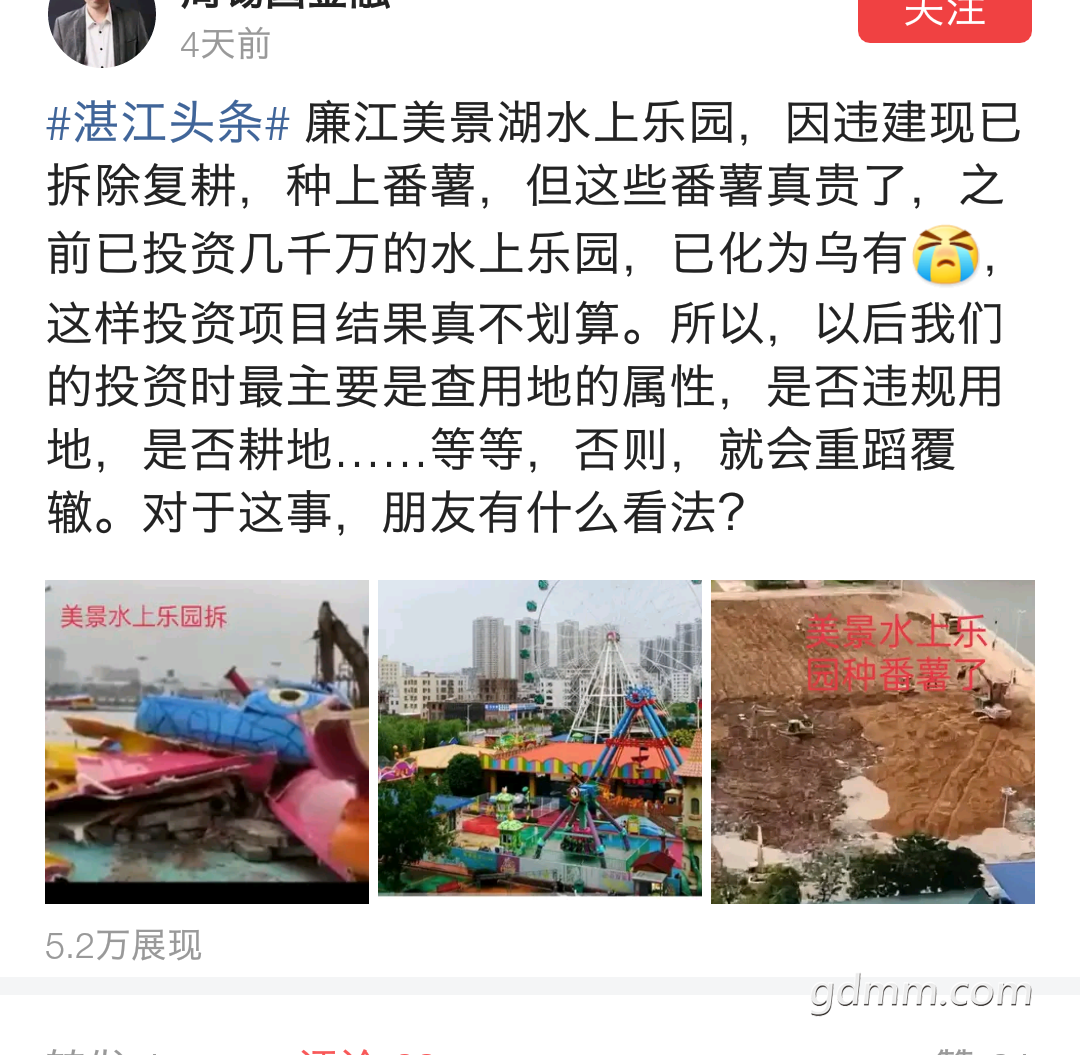This screenshot has height=1055, width=1080.
Task: Enlarge the photo of the replanted field
Action: (x=872, y=741)
